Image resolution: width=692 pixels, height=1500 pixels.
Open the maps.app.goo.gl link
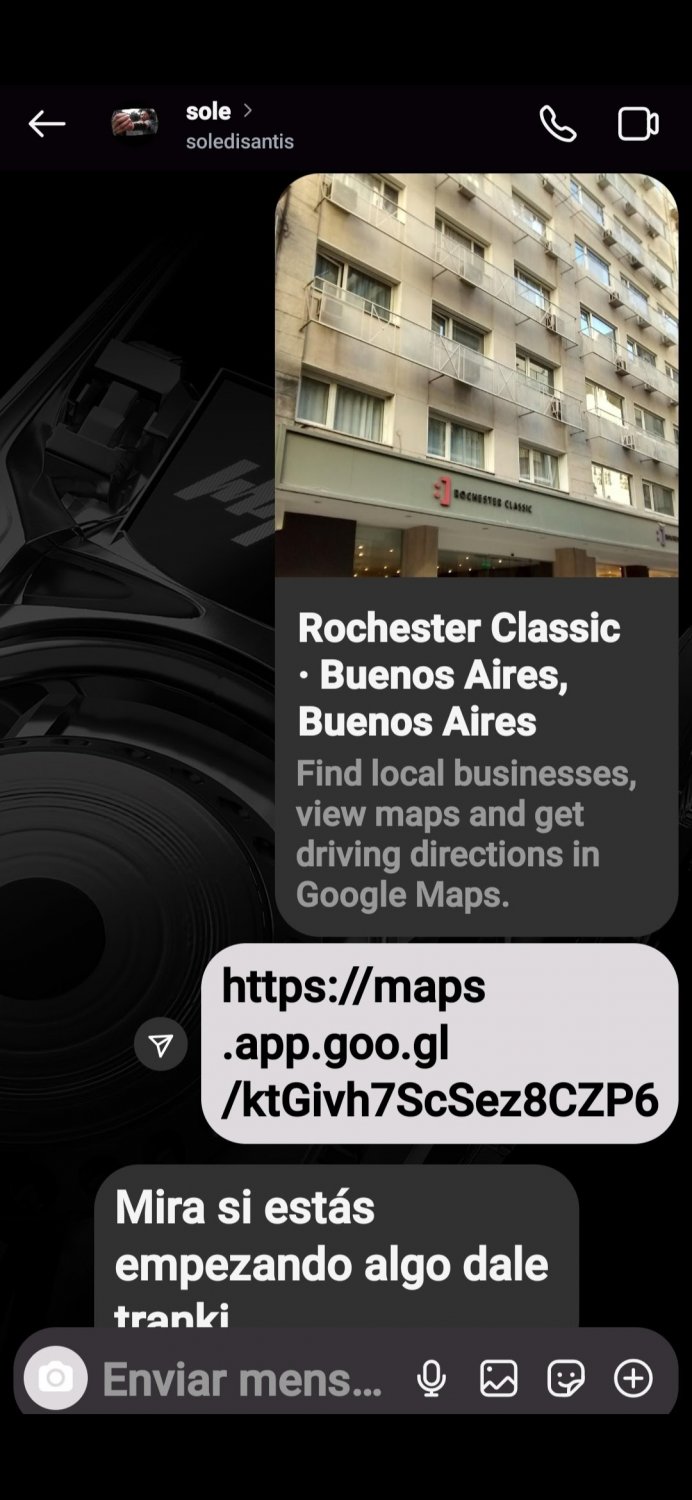439,1043
